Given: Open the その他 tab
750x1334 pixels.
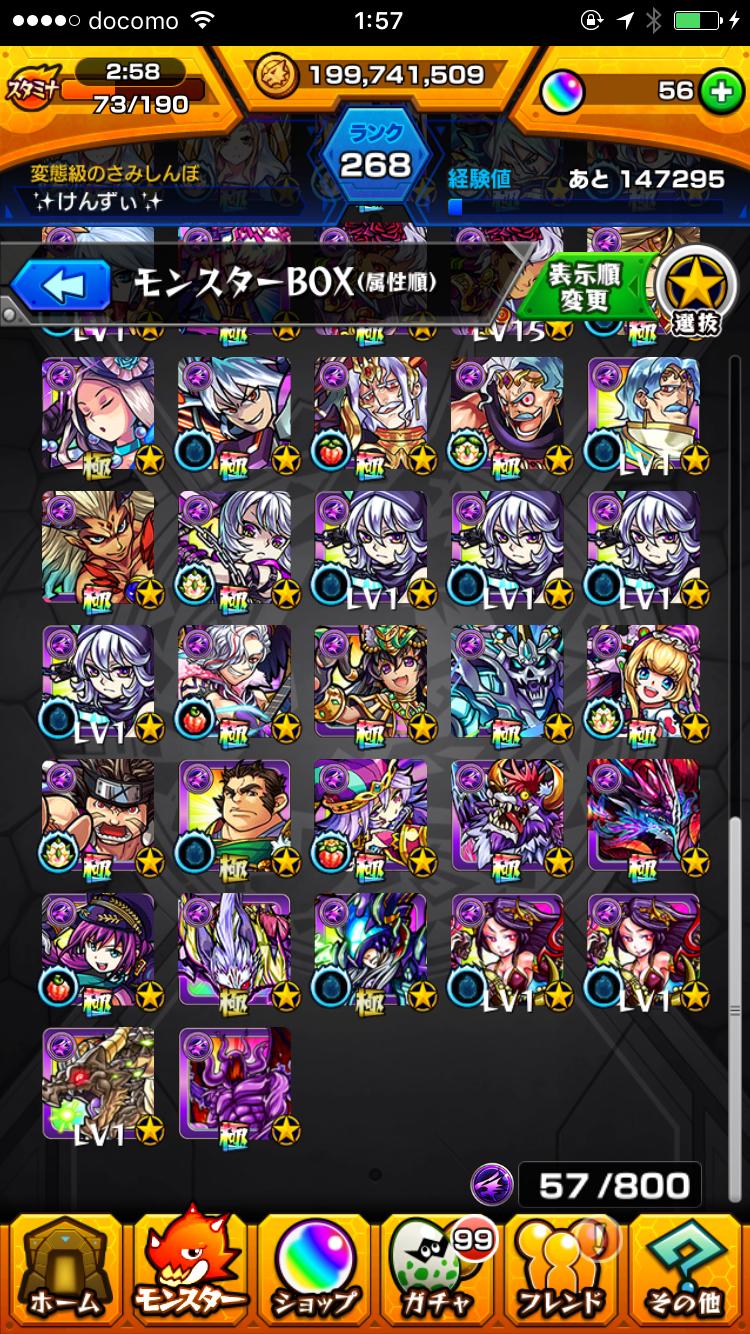Looking at the screenshot, I should (685, 1270).
